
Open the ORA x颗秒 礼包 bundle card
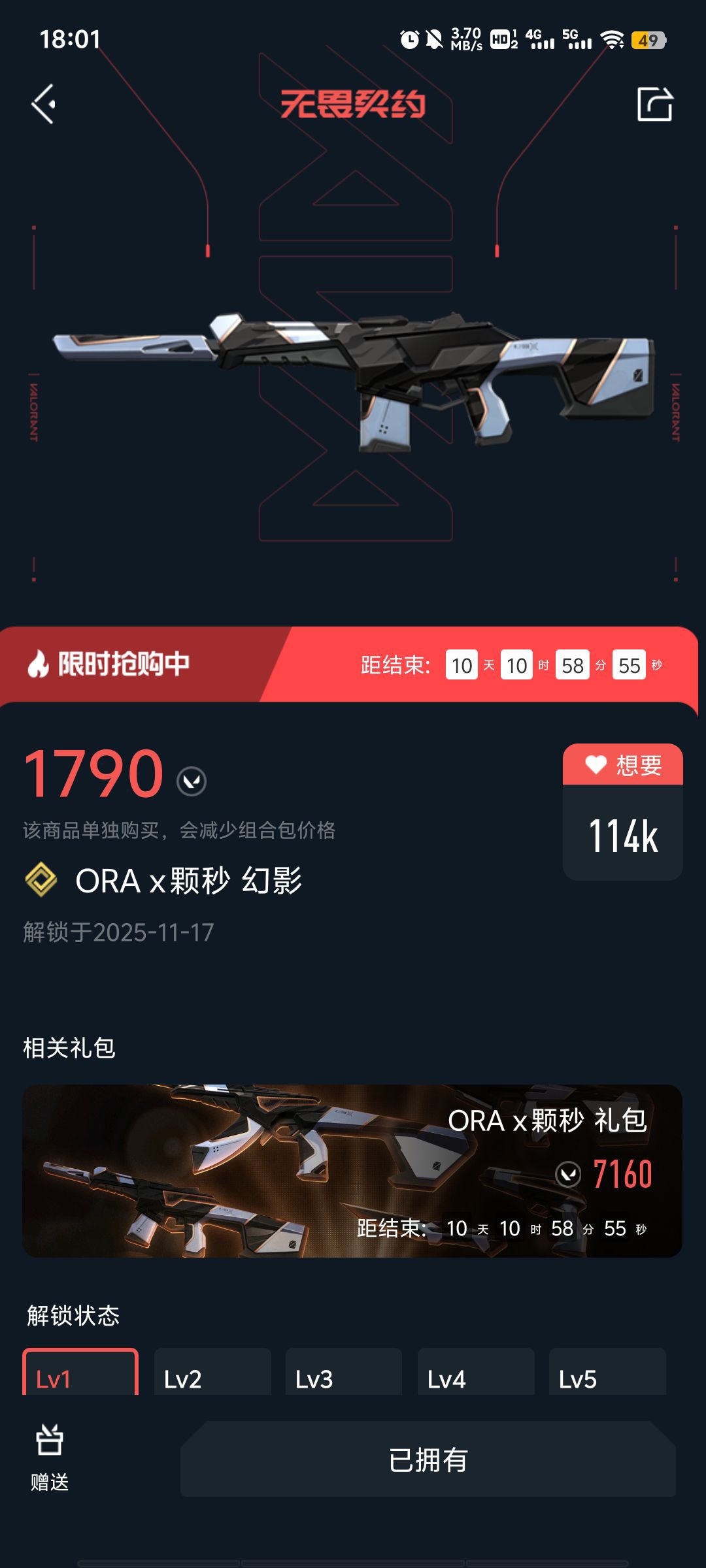pyautogui.click(x=352, y=1171)
